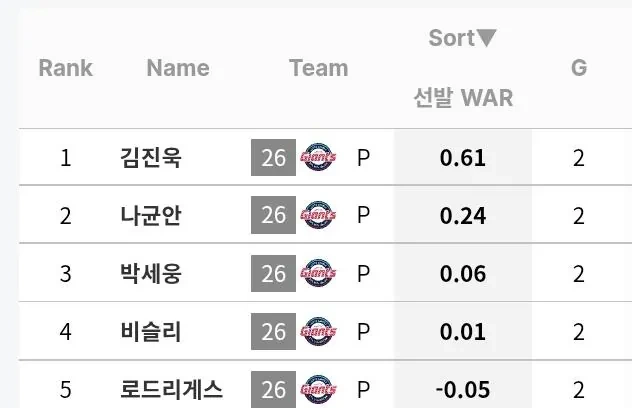Open player 비슬리's page
Screen dimensions: 632x408
coord(151,331)
